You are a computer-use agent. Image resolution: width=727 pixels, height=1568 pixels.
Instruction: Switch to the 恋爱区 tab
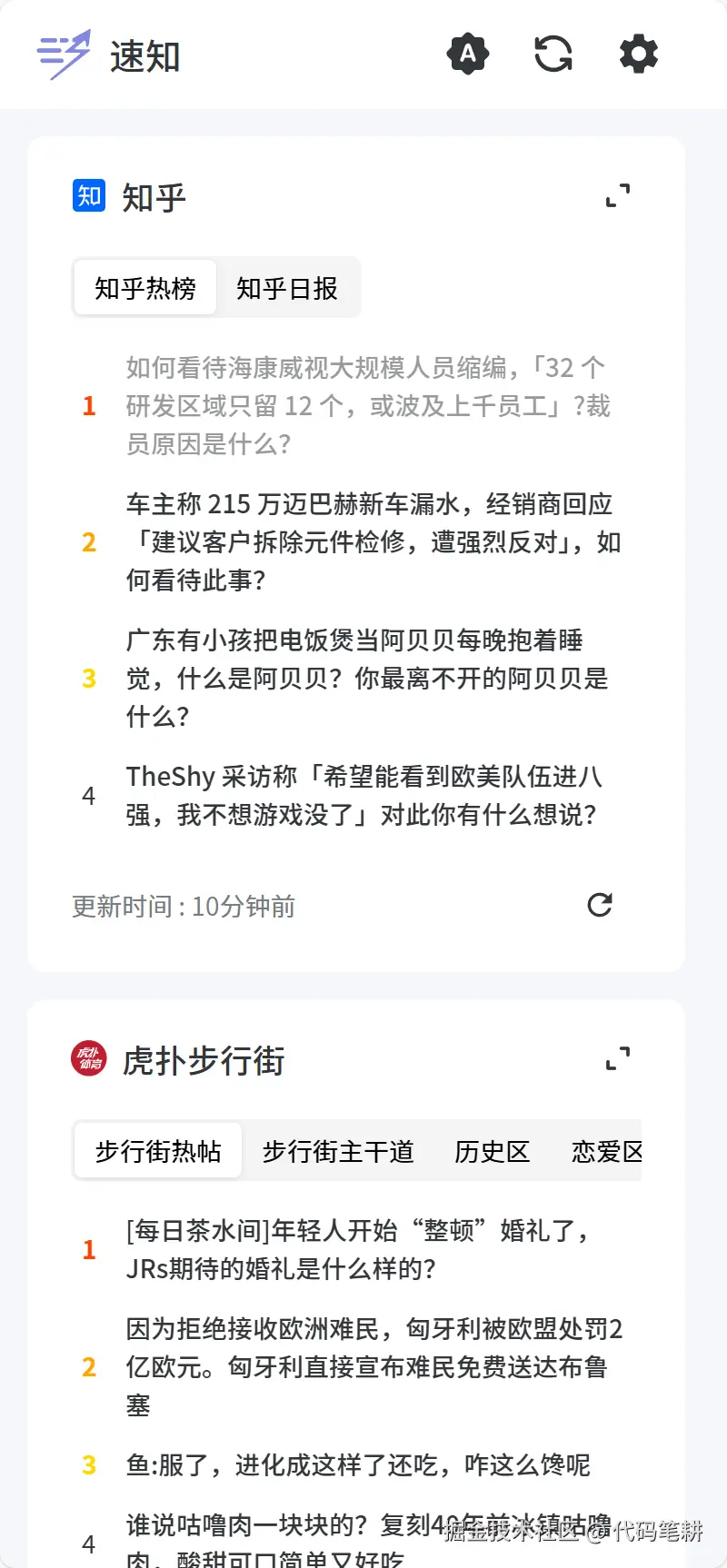pyautogui.click(x=606, y=1151)
